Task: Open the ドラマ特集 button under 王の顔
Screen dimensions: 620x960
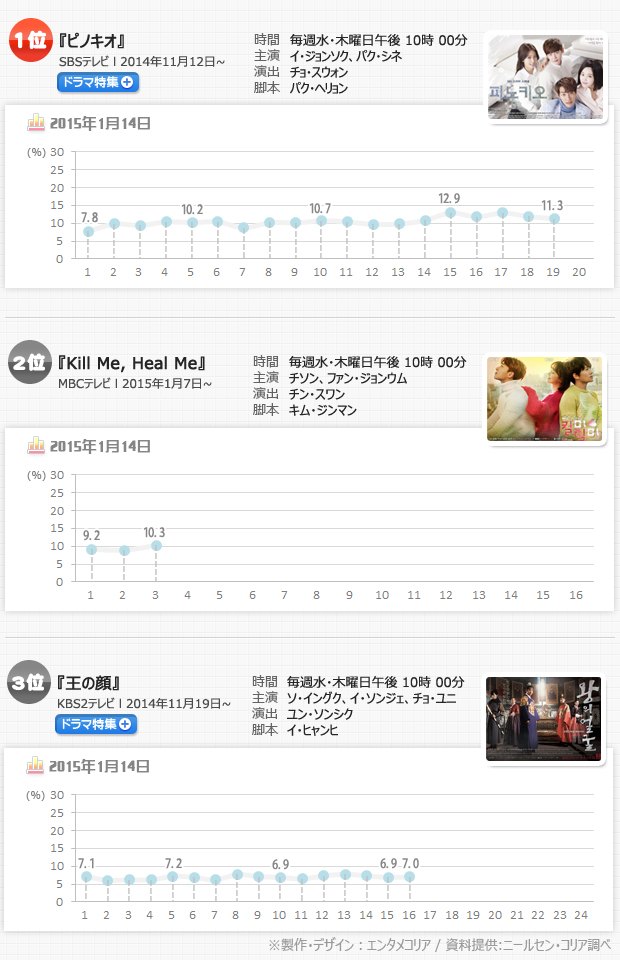Action: pos(97,724)
